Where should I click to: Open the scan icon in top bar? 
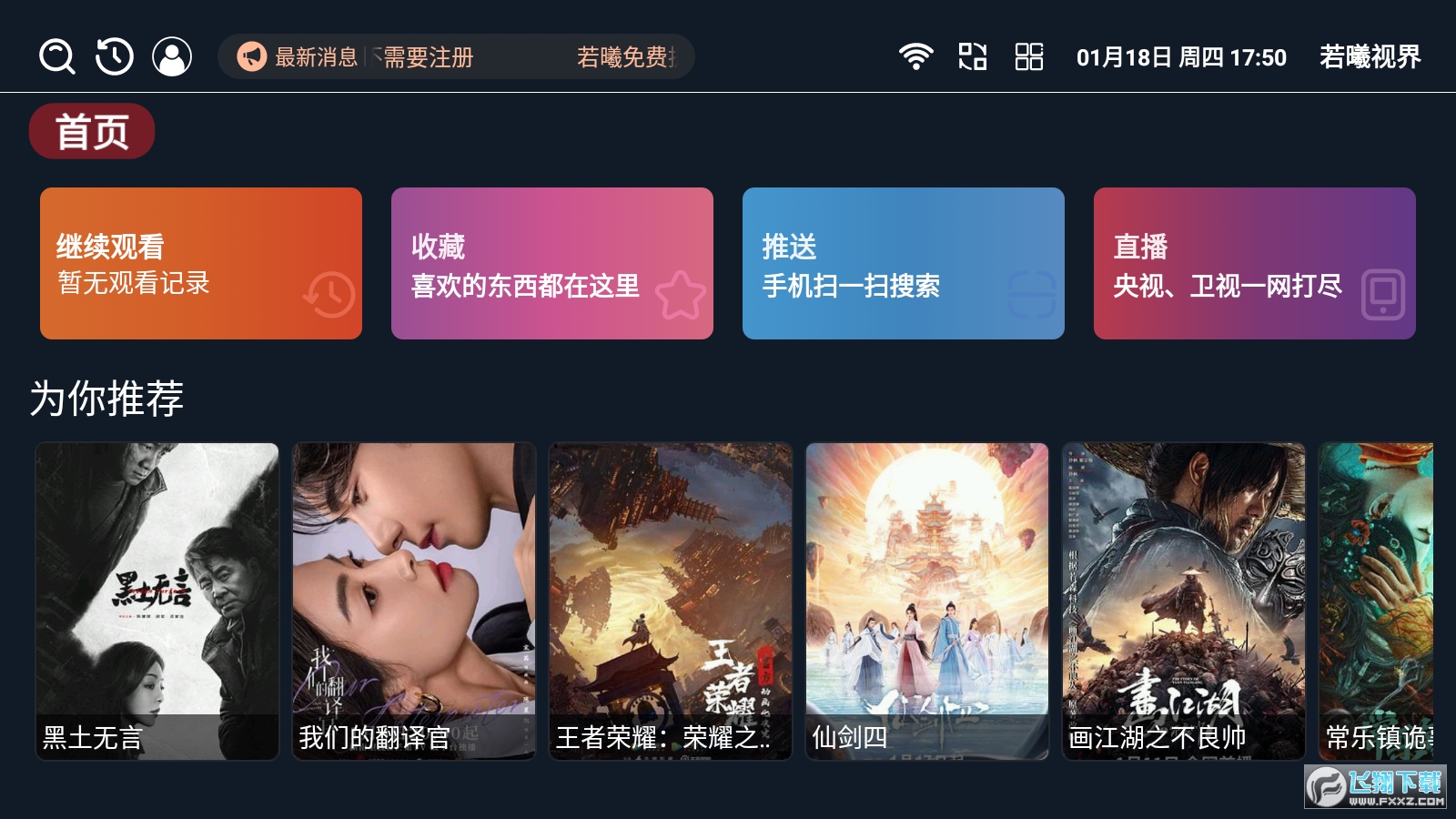[973, 56]
